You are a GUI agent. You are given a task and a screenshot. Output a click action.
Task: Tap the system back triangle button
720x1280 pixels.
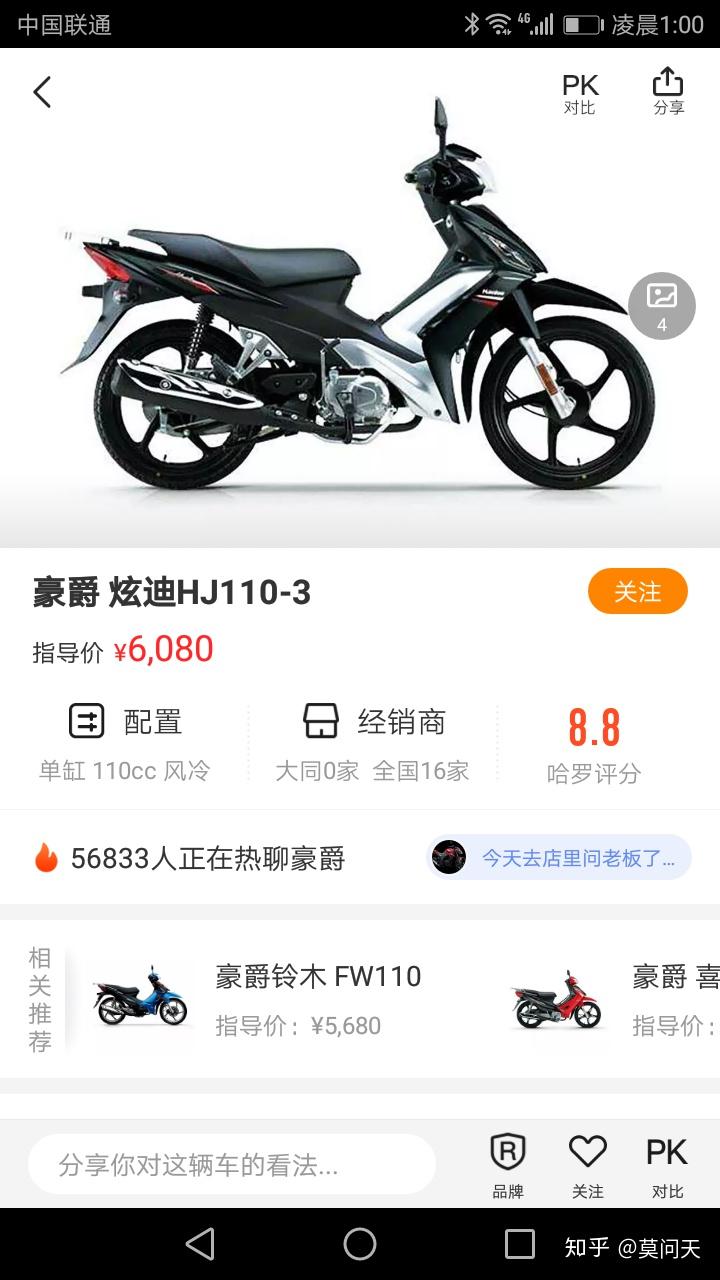(200, 1244)
